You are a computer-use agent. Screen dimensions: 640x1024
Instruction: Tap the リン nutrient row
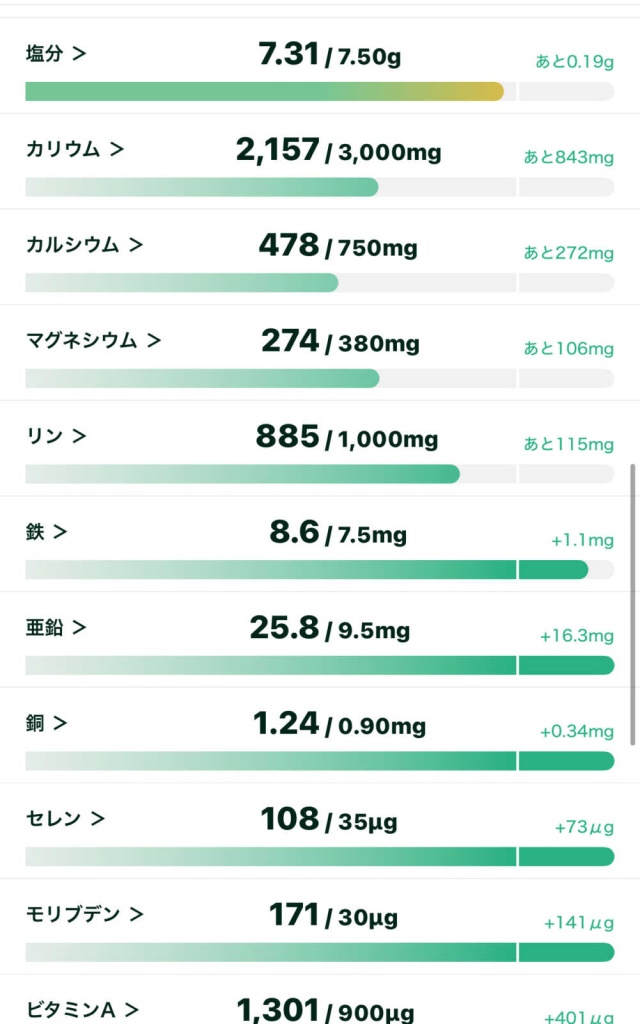click(56, 436)
